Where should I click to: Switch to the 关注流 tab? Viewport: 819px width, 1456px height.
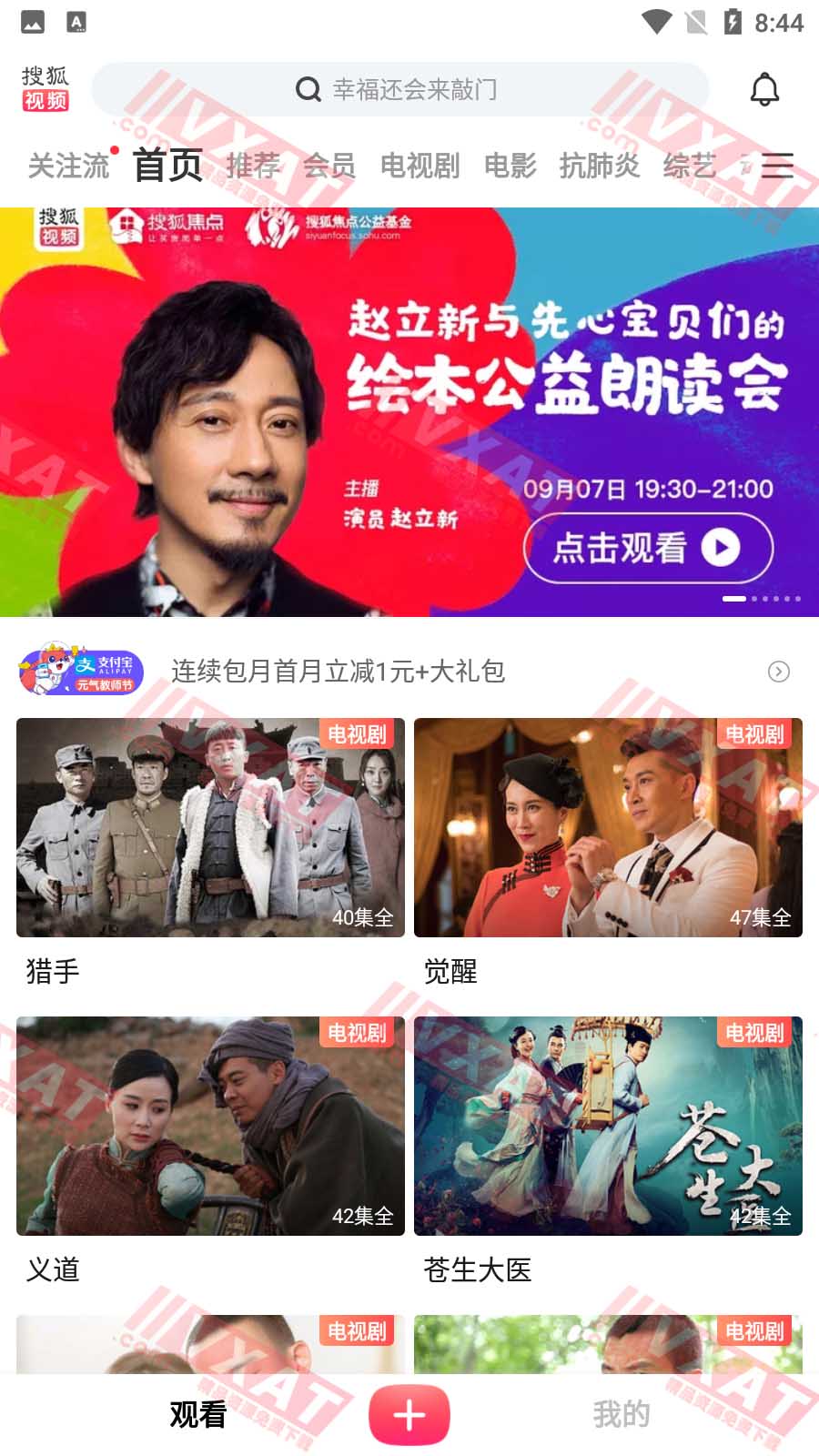[x=68, y=166]
